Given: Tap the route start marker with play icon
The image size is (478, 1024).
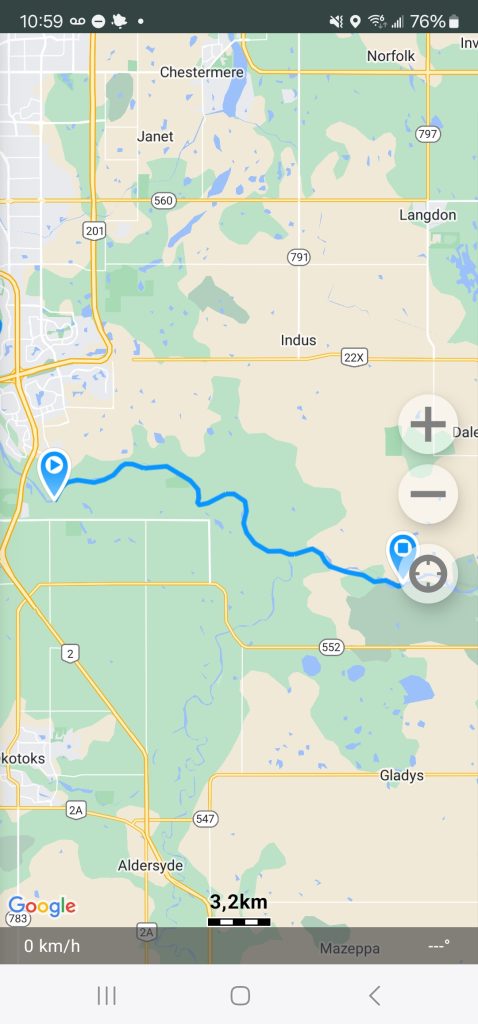Looking at the screenshot, I should coord(55,474).
